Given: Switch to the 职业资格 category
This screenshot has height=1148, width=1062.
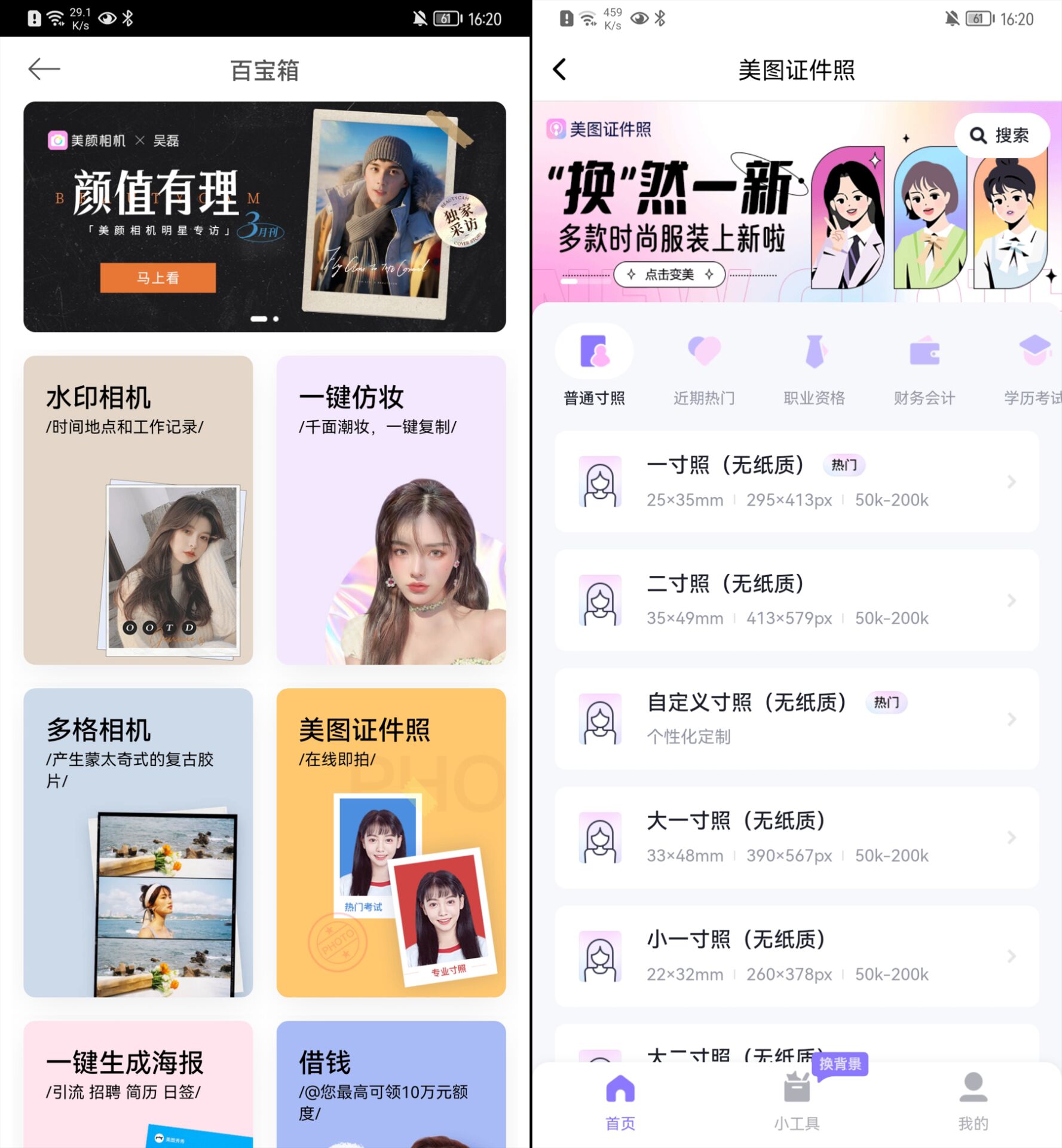Looking at the screenshot, I should point(814,365).
